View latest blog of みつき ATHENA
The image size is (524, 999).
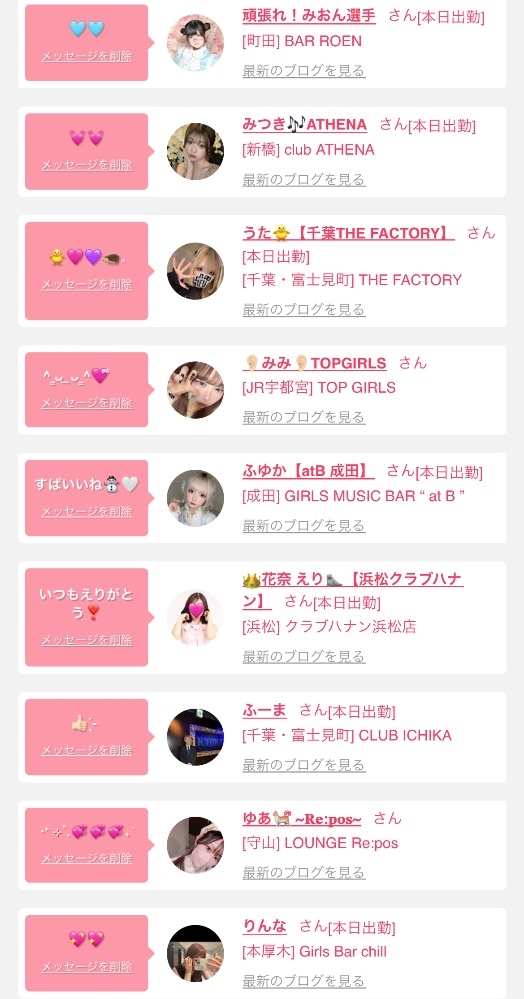(x=304, y=180)
